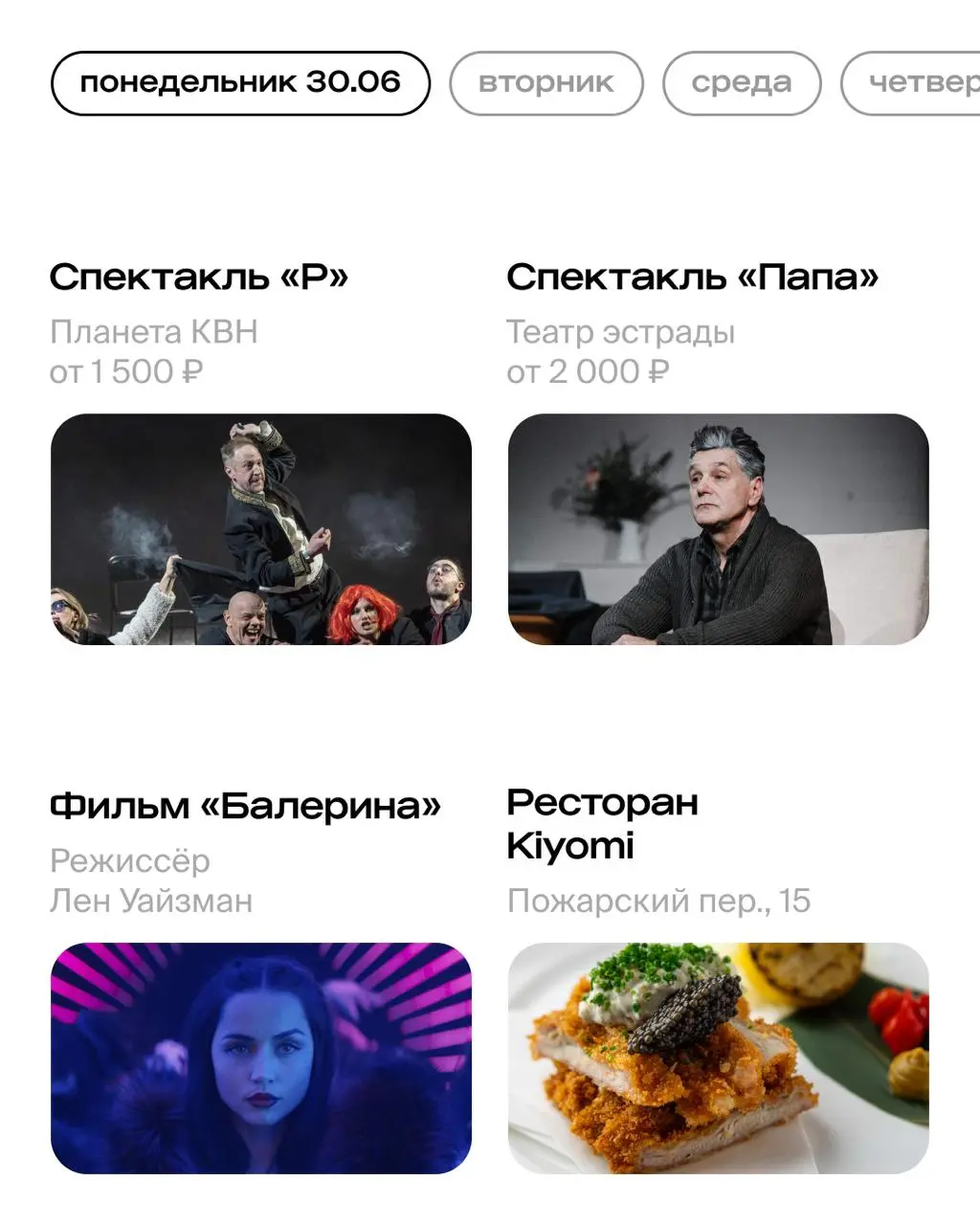Viewport: 980px width, 1225px height.
Task: Open the Фильм «Балерина» details
Action: (x=247, y=805)
